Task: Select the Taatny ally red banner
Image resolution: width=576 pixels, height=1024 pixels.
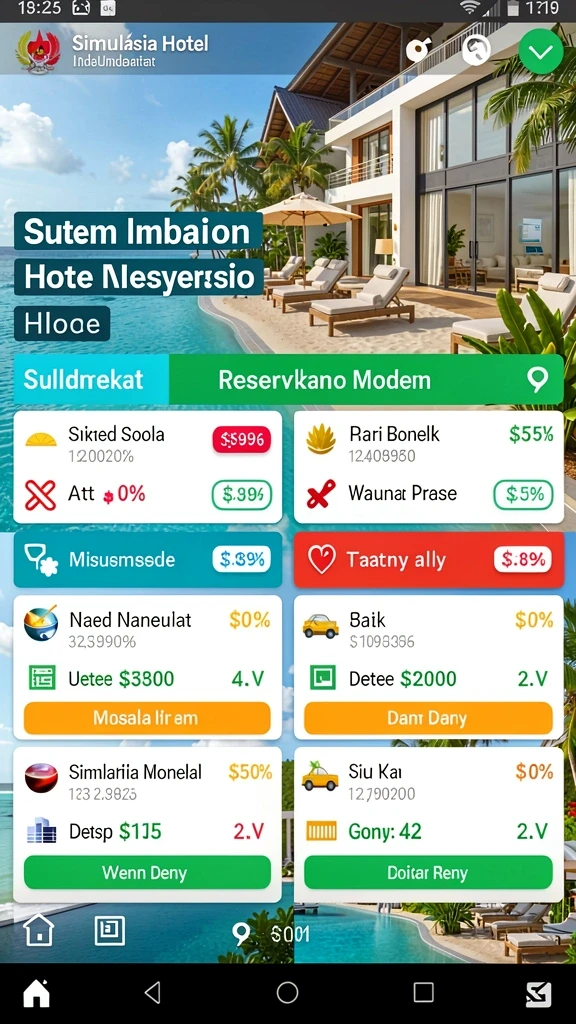Action: (428, 560)
